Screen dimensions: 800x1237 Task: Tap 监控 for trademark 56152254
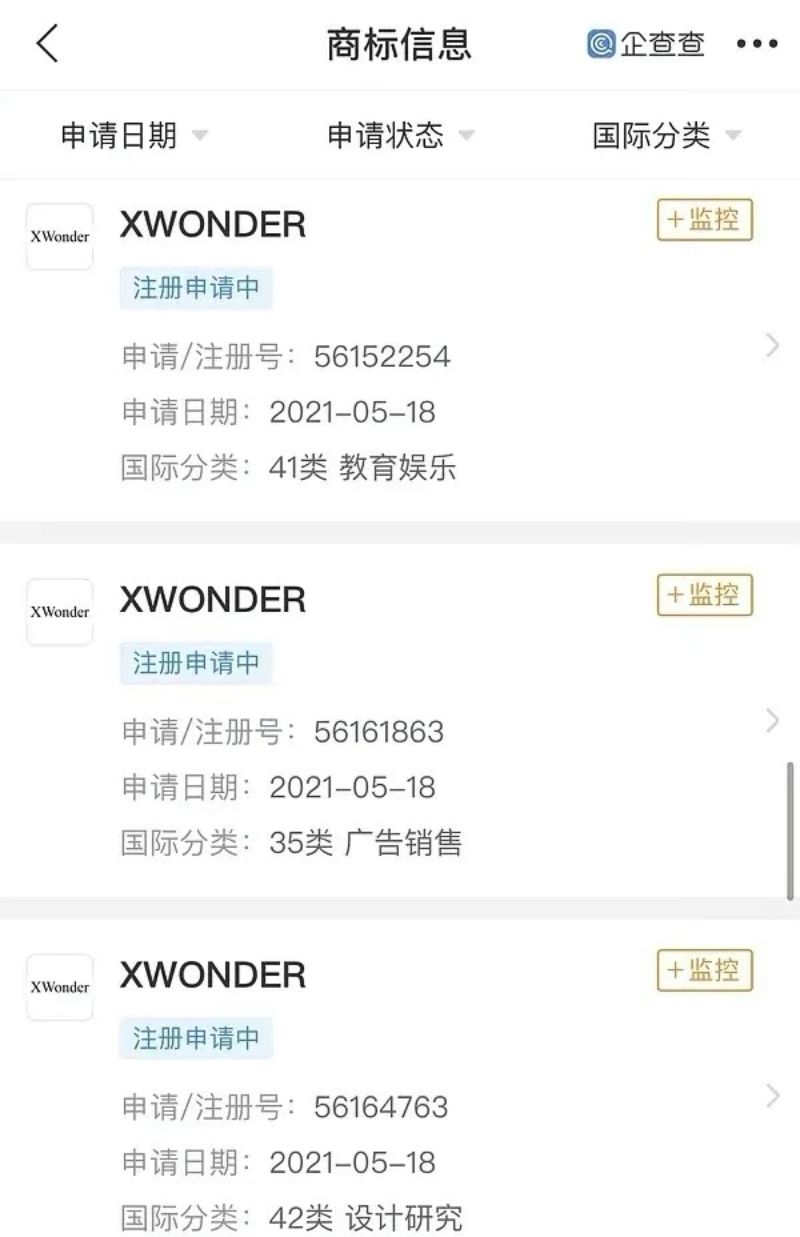pos(704,220)
